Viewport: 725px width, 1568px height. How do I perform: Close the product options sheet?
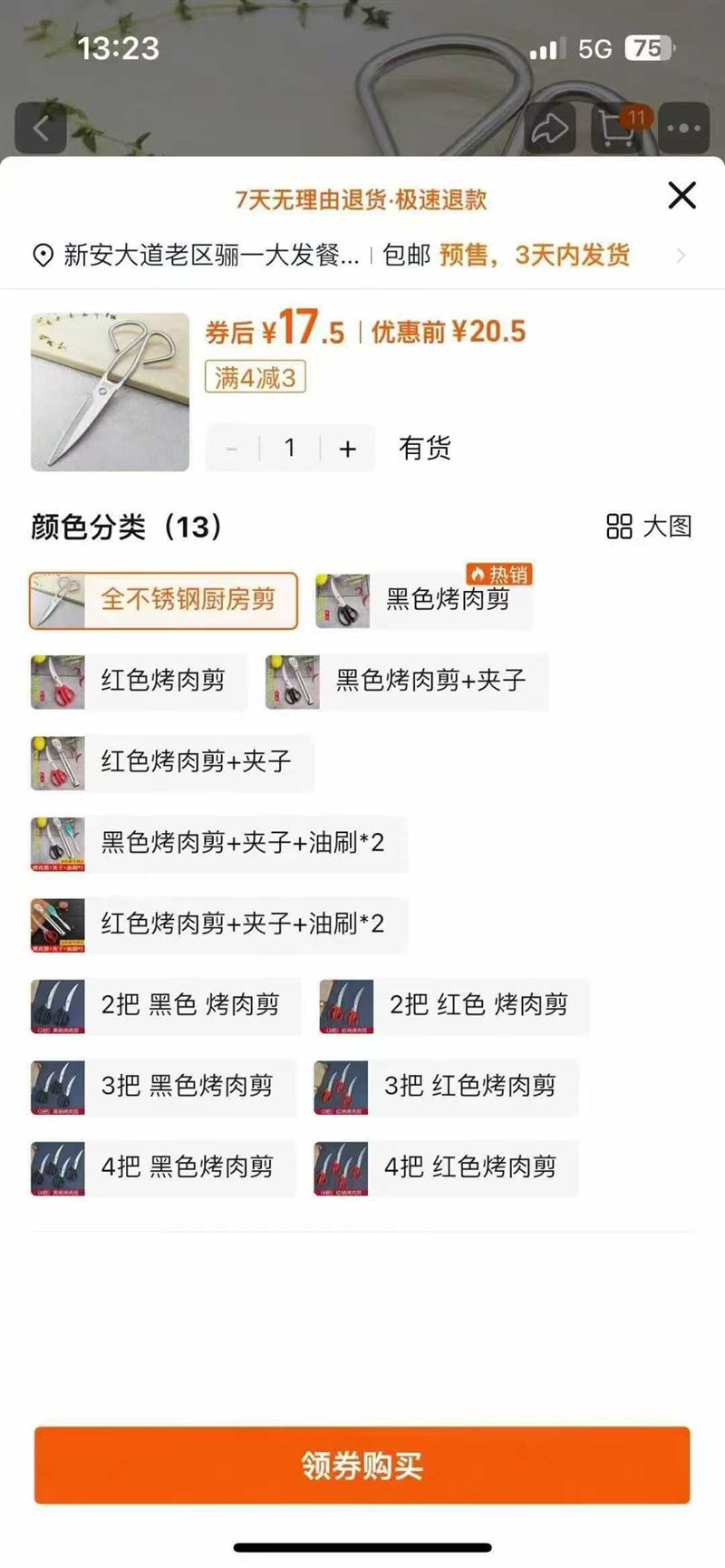click(x=681, y=196)
